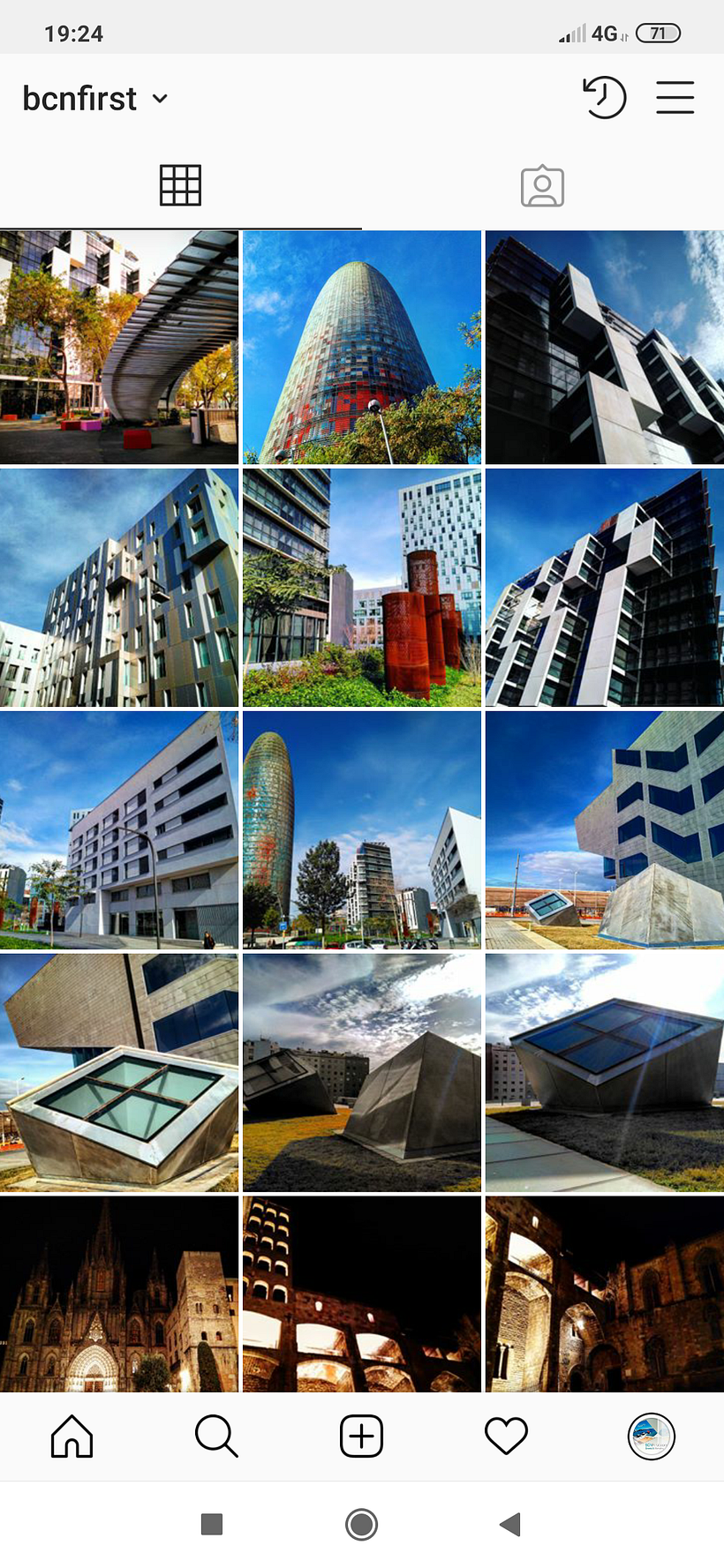Image resolution: width=724 pixels, height=1568 pixels.
Task: Switch to the tagged photos tab
Action: click(x=542, y=186)
